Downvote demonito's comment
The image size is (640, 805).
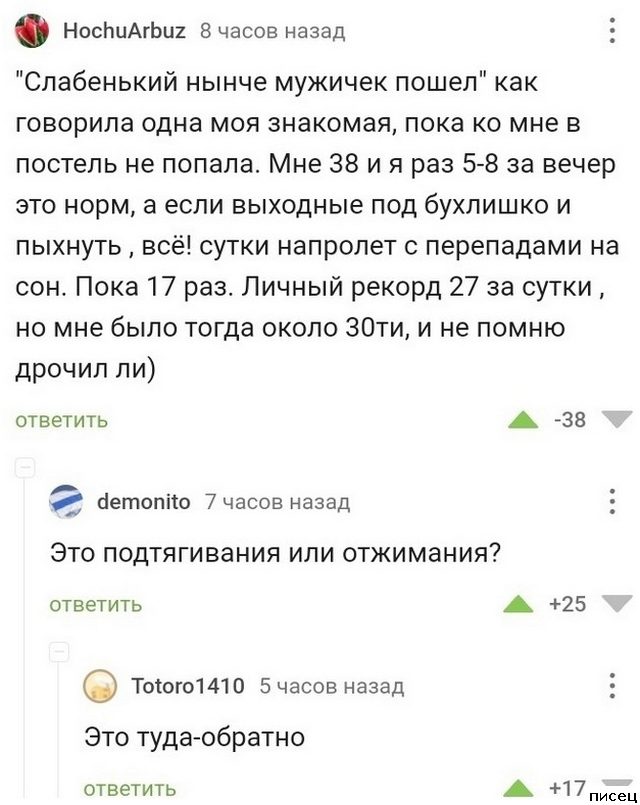pos(617,604)
